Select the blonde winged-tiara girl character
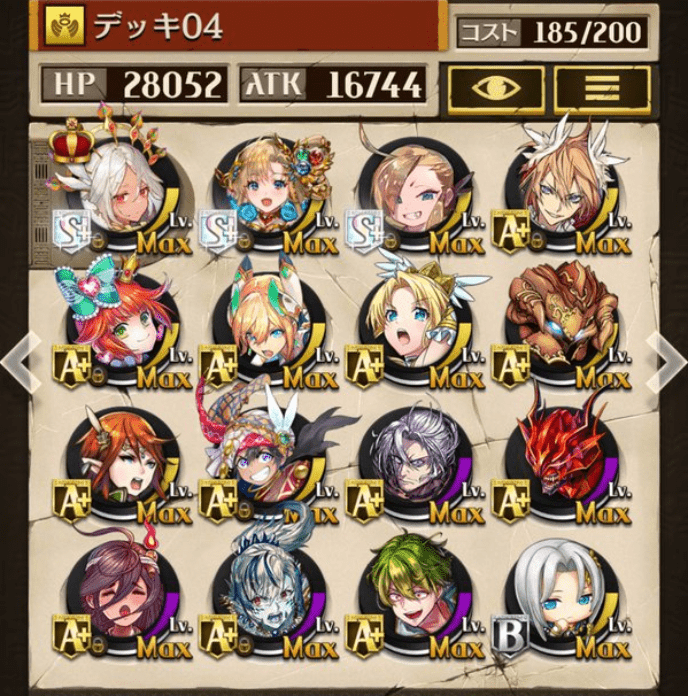The width and height of the screenshot is (688, 696). (412, 320)
